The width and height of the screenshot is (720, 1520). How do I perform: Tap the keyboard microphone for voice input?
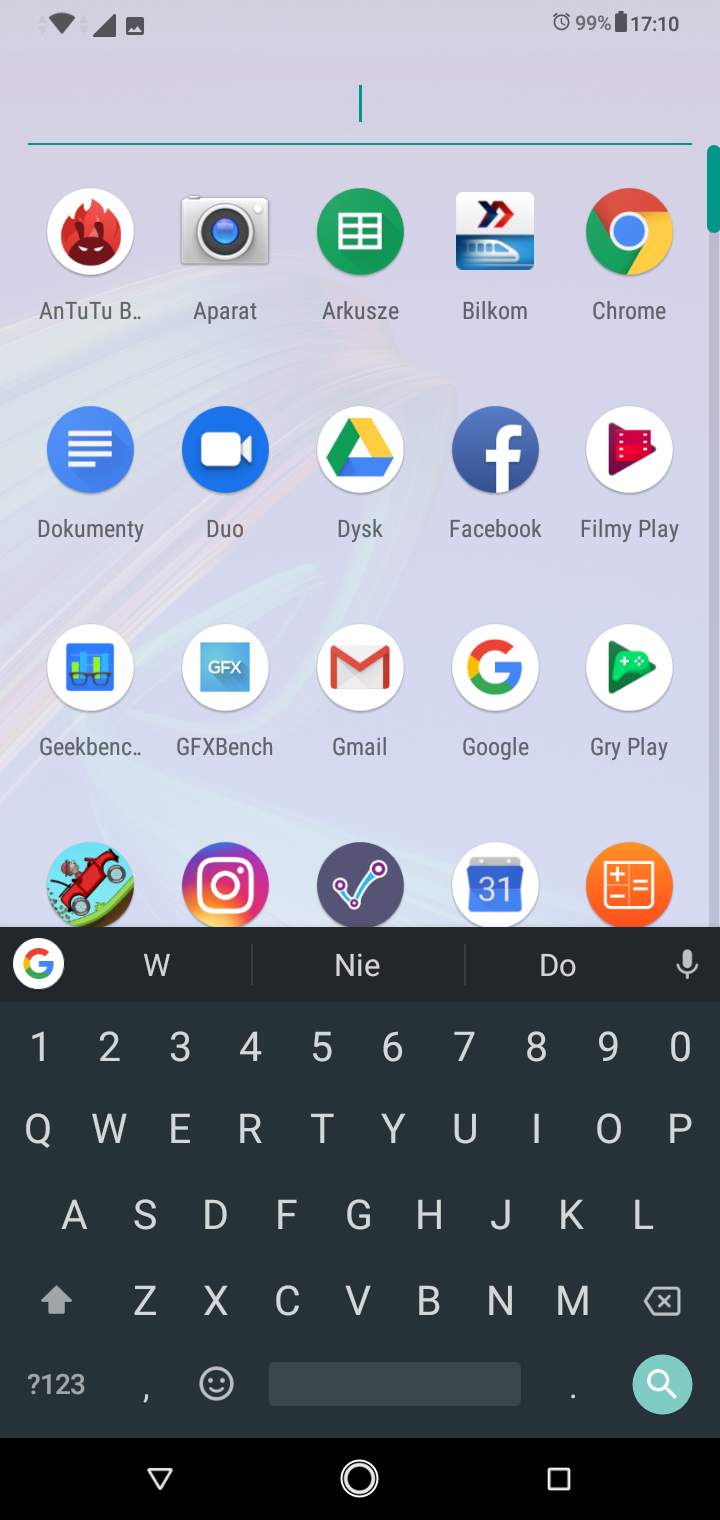tap(687, 965)
